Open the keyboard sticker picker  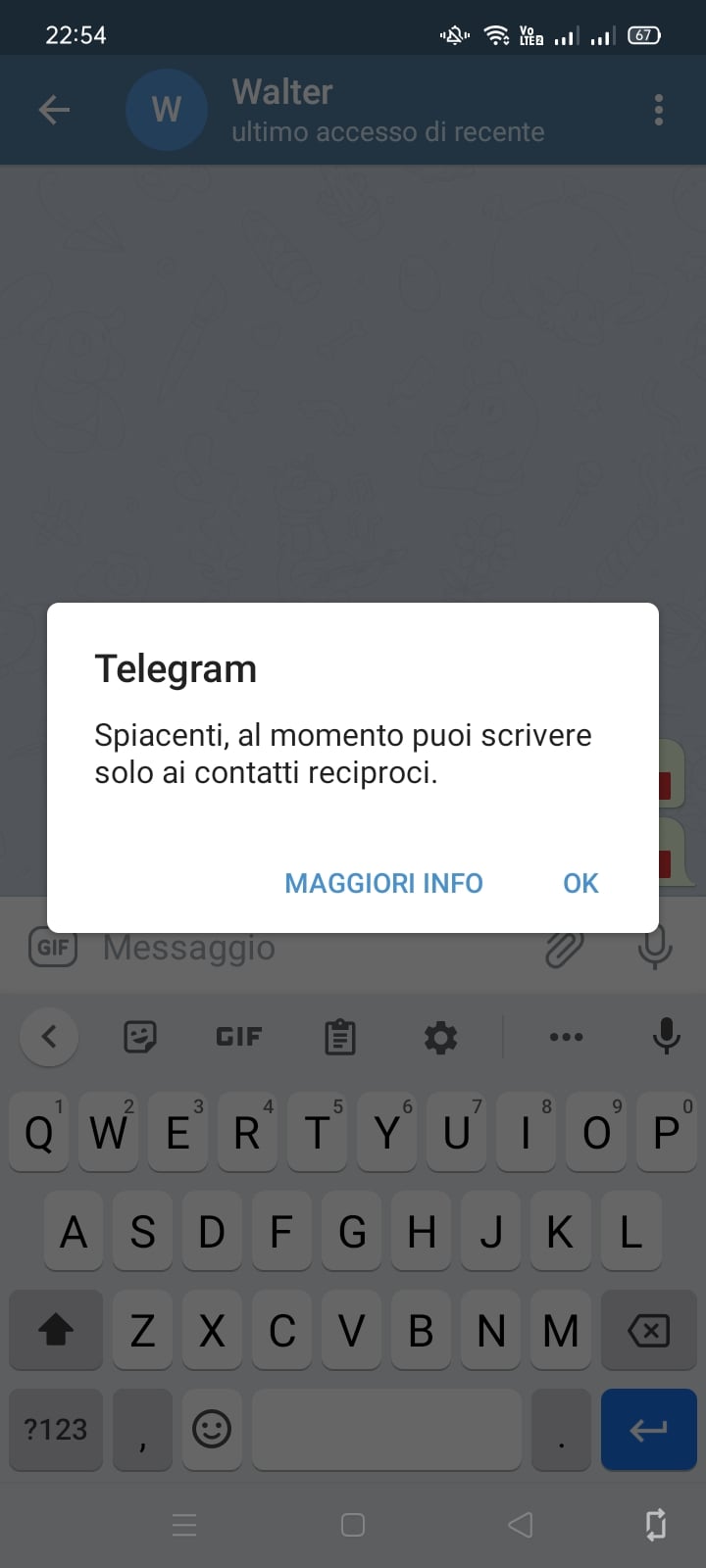click(140, 1037)
